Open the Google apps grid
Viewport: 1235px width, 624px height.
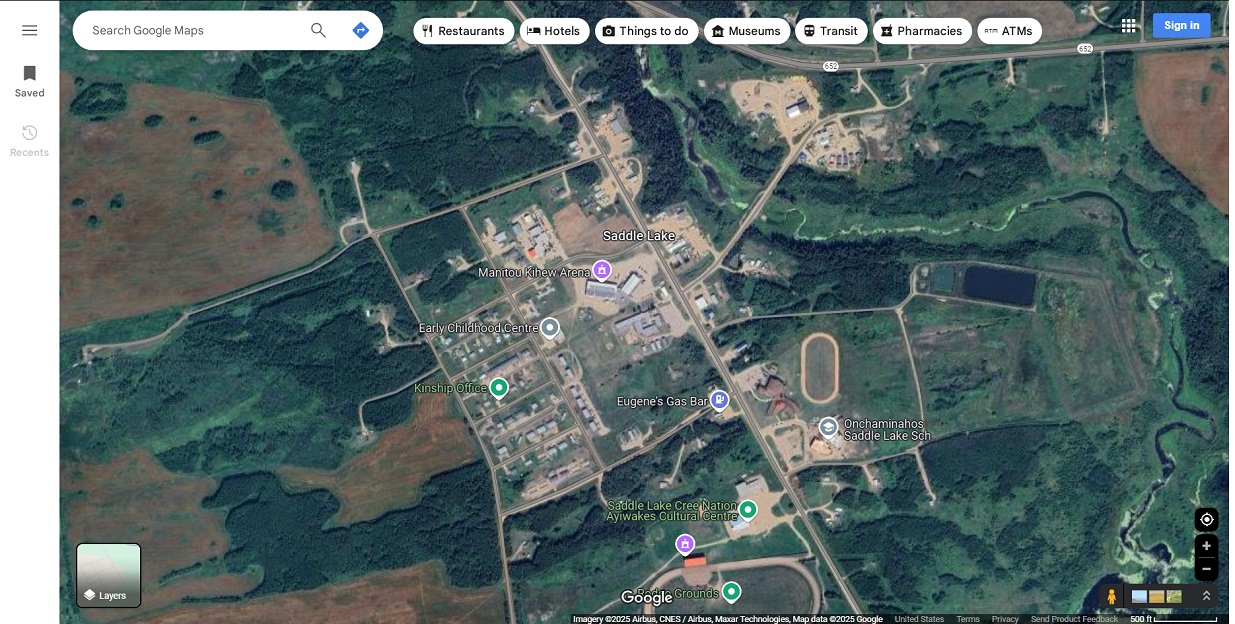[1128, 26]
